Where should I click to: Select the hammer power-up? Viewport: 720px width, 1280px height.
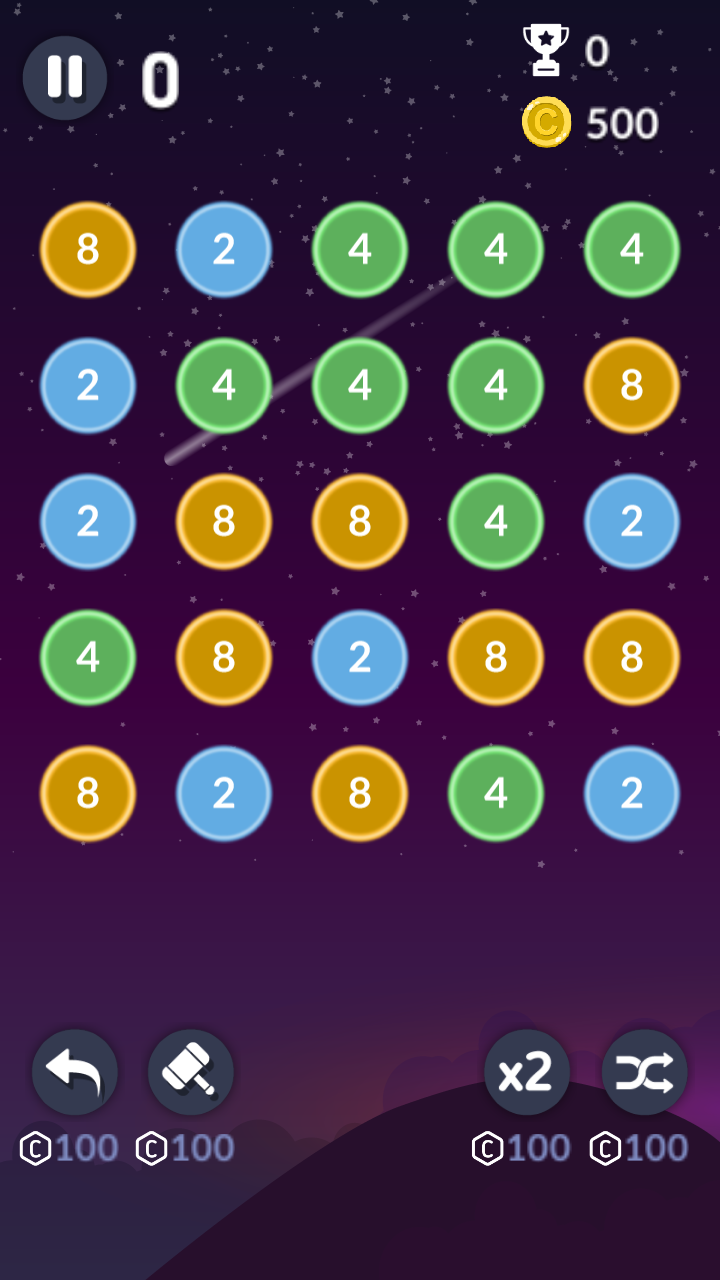[x=190, y=1071]
